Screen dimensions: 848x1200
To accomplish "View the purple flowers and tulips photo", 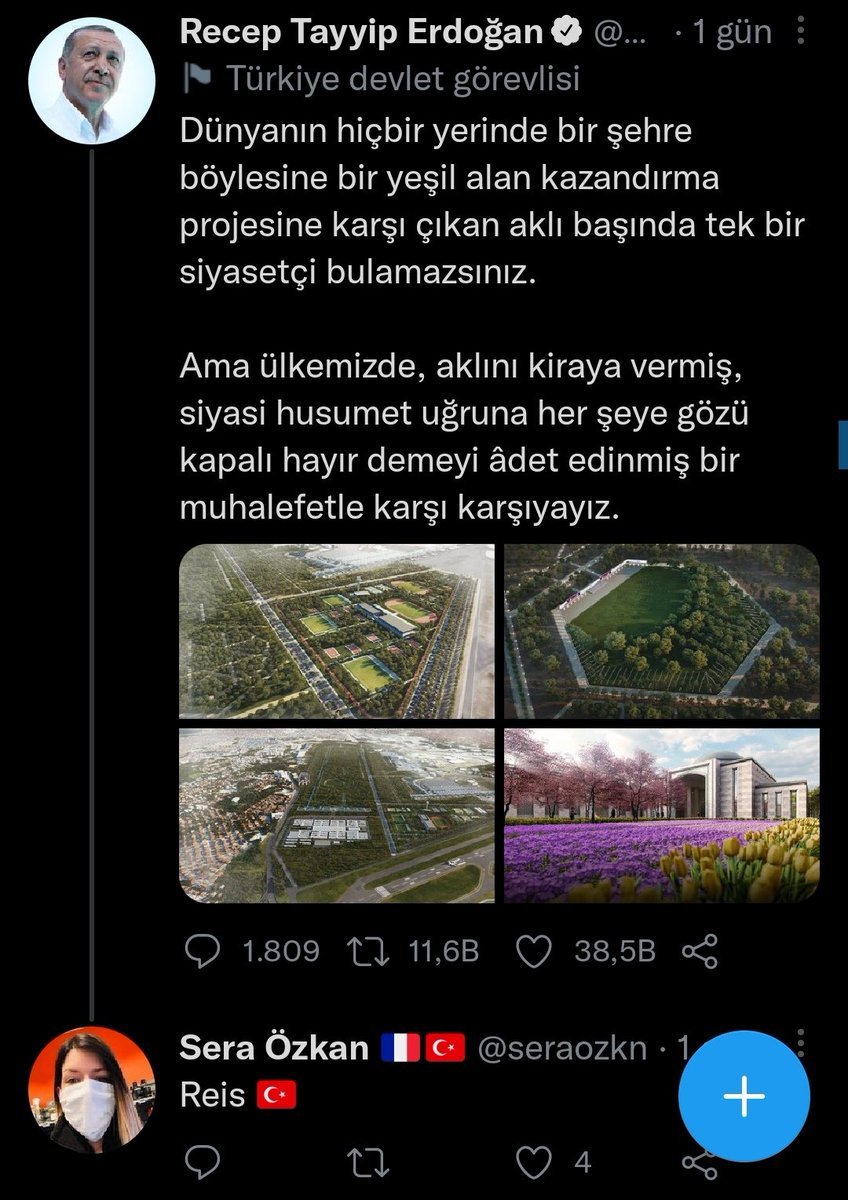I will click(x=661, y=815).
